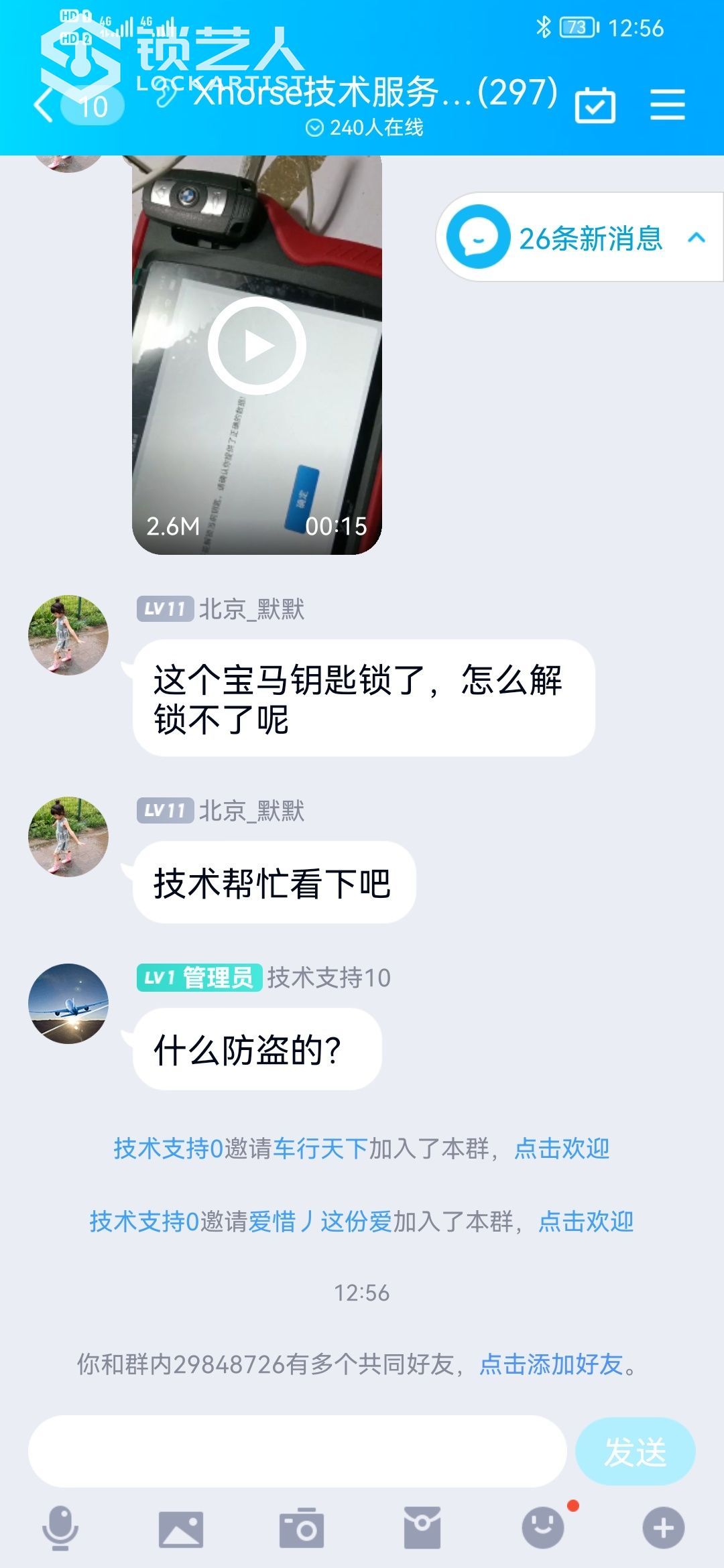This screenshot has height=1568, width=724.
Task: Send the message with 发送
Action: [635, 1451]
